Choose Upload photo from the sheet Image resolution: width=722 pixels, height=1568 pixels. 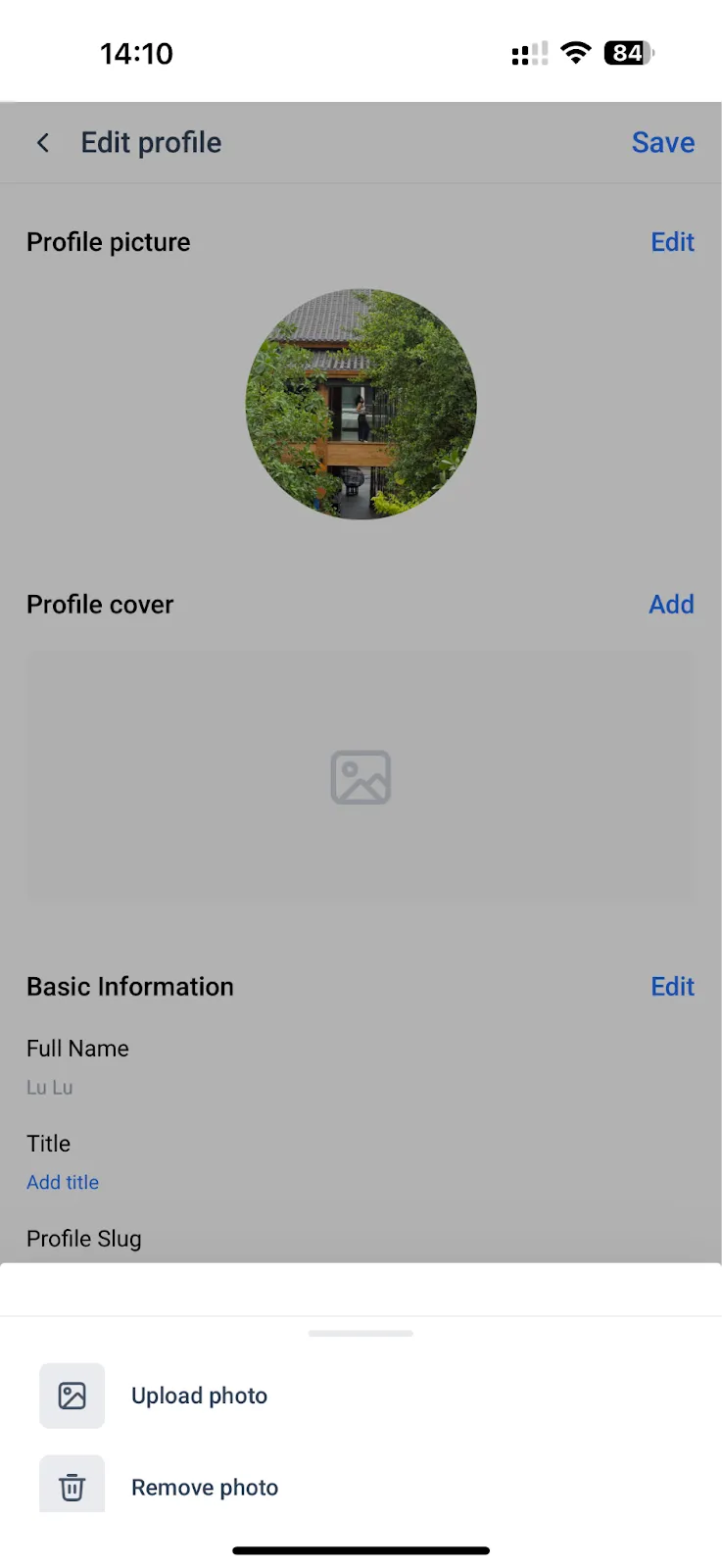pyautogui.click(x=199, y=1396)
